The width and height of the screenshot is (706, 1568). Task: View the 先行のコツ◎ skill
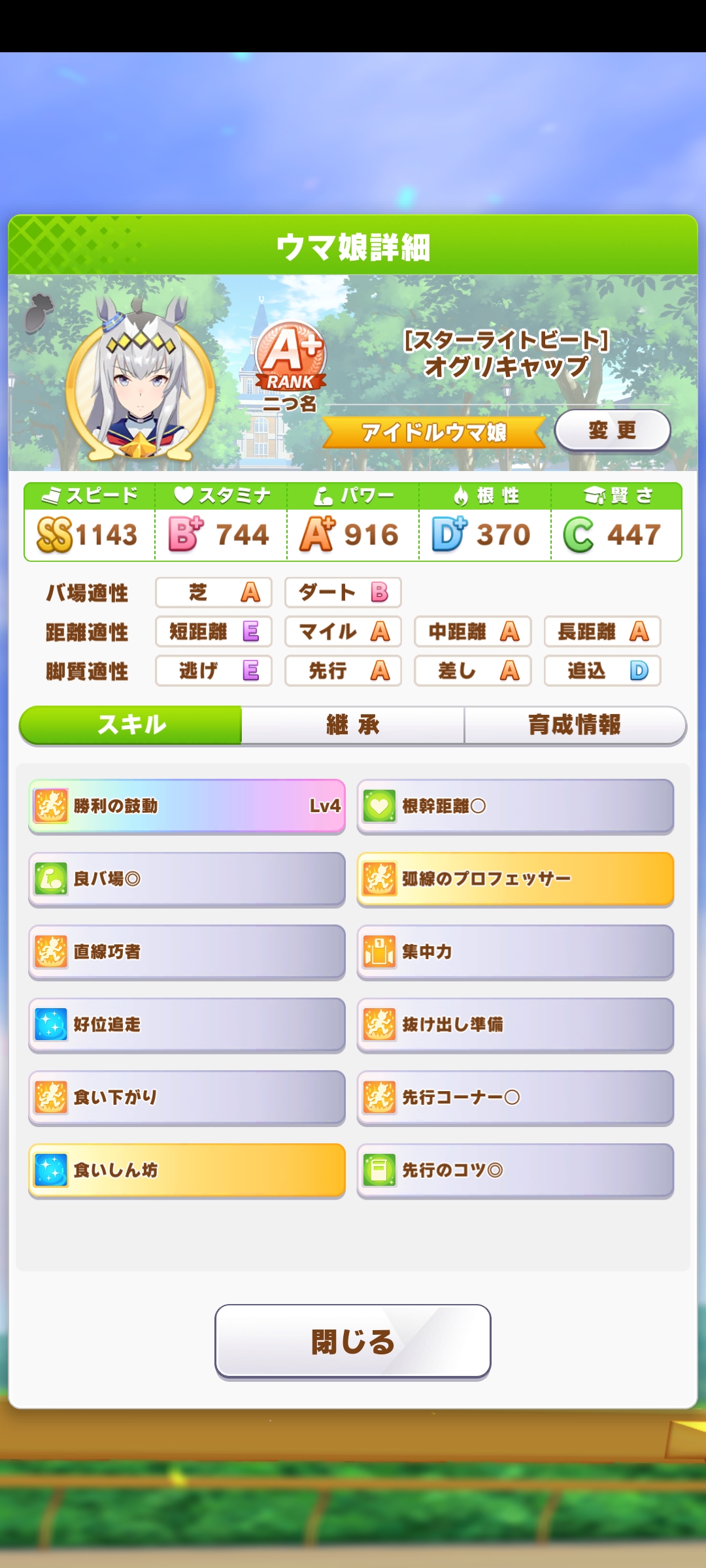pyautogui.click(x=515, y=1170)
